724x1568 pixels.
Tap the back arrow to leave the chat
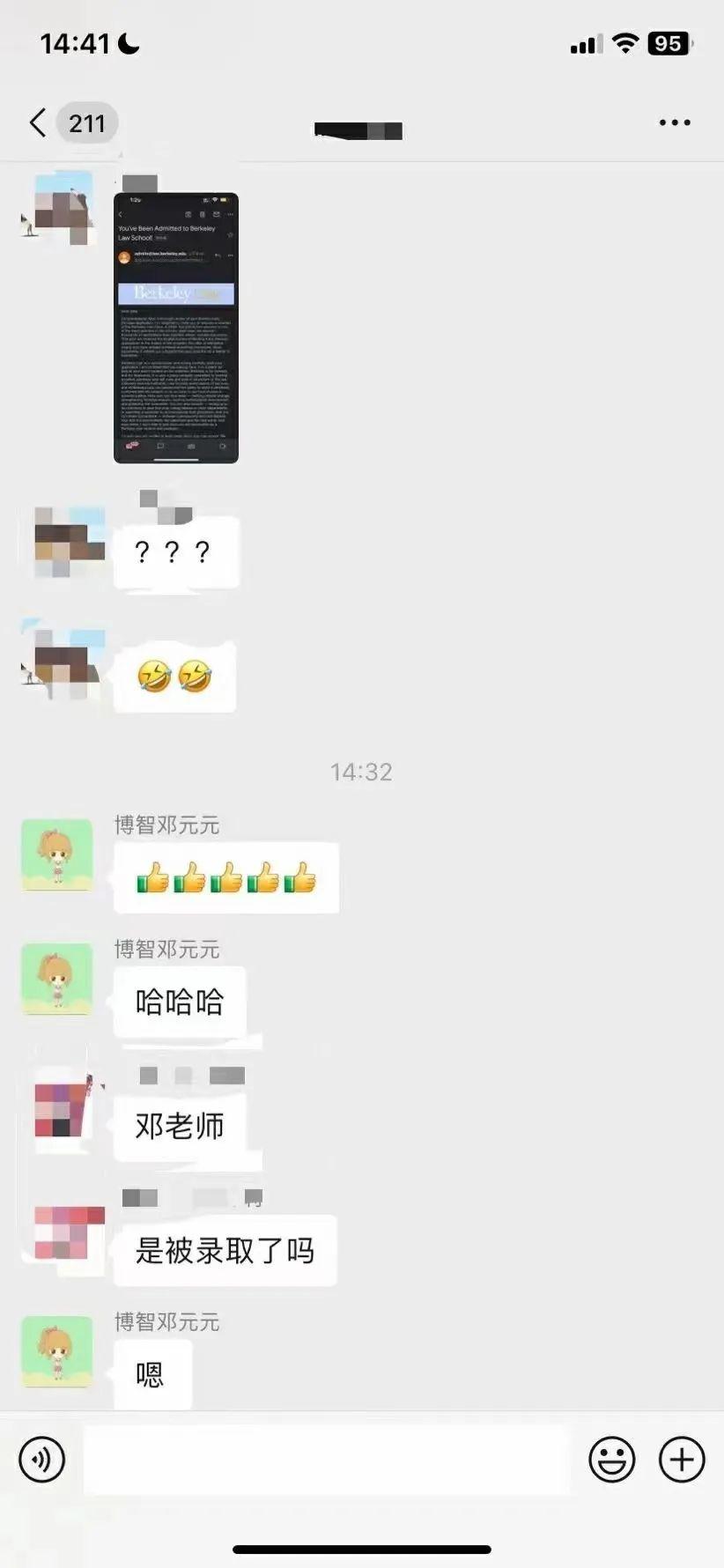(37, 123)
